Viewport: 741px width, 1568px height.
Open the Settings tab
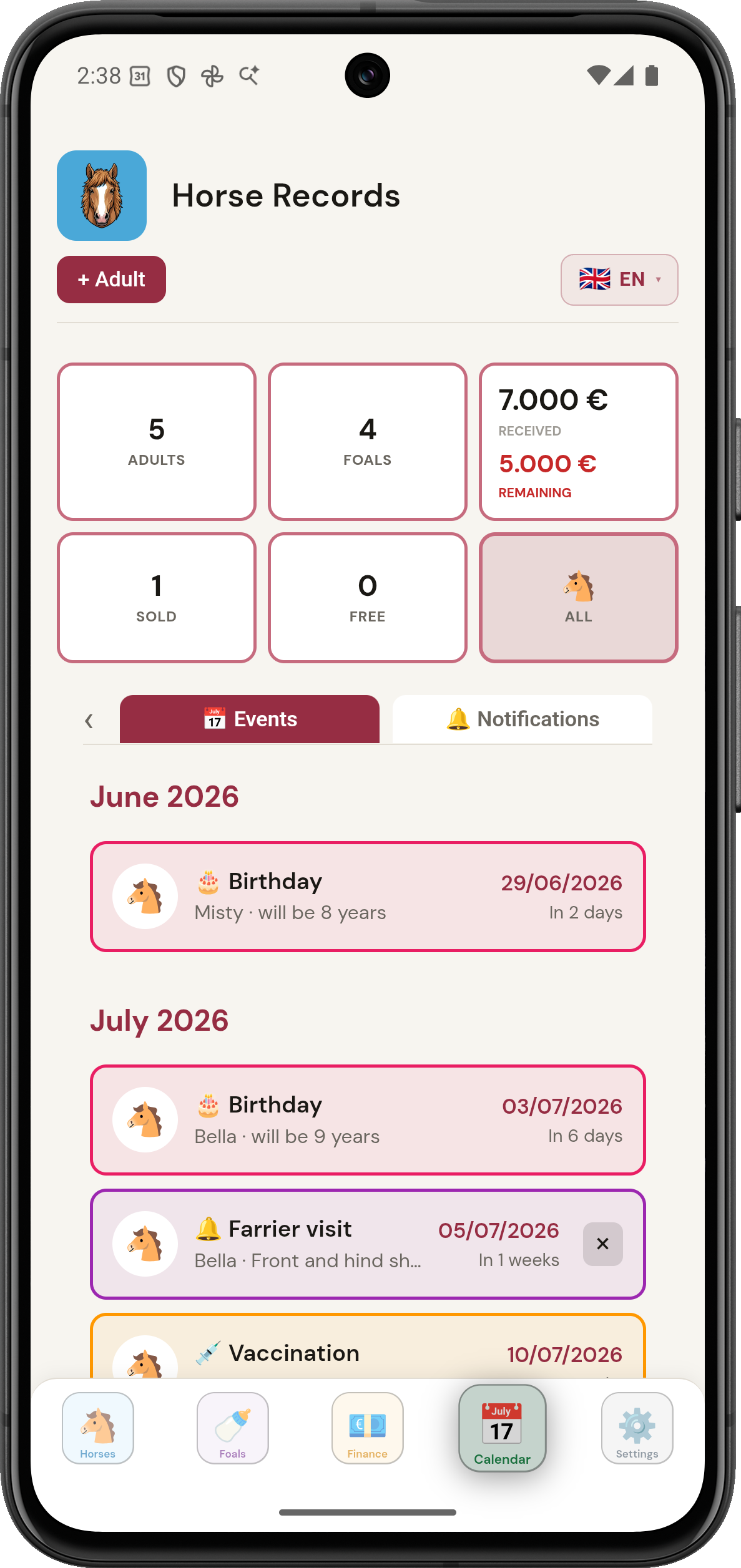[637, 1428]
